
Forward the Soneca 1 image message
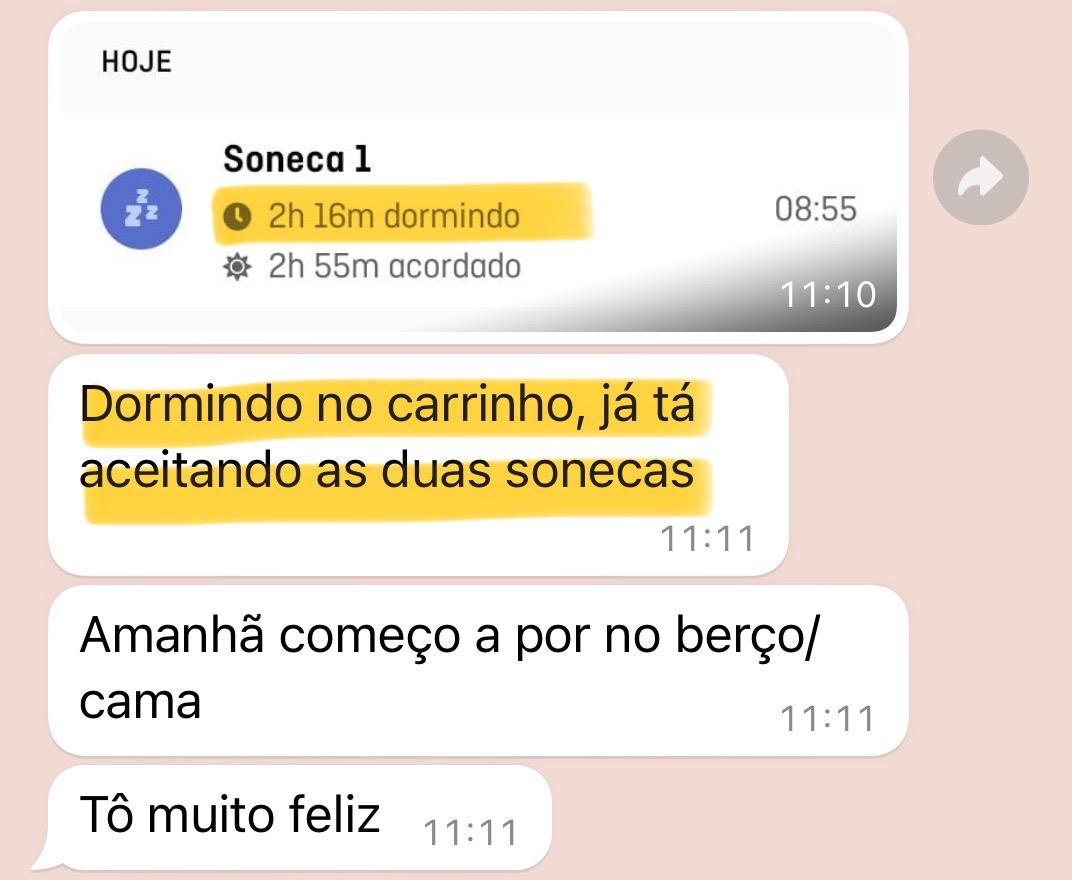click(x=980, y=178)
